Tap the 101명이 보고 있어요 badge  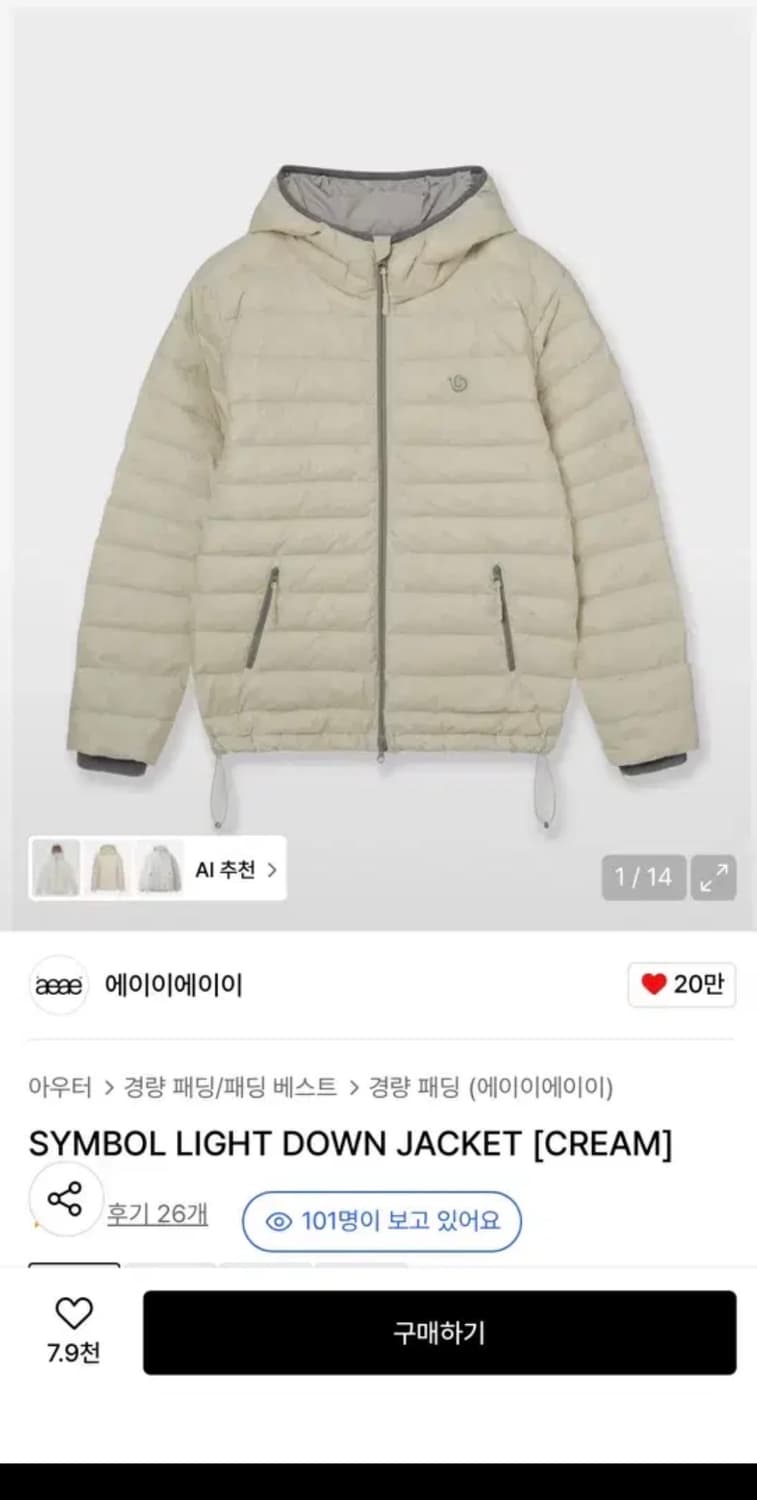[382, 1221]
